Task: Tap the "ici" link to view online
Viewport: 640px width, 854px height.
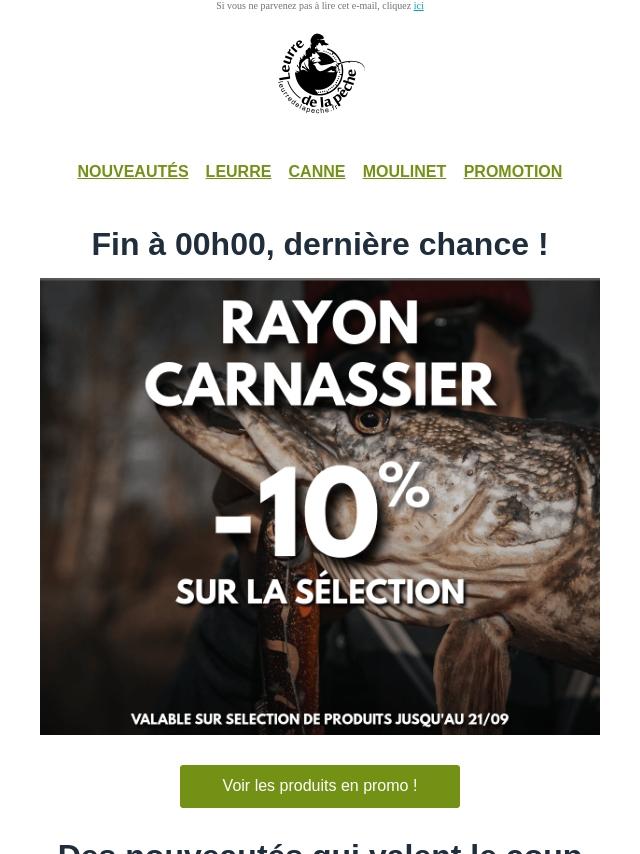Action: pos(418,6)
